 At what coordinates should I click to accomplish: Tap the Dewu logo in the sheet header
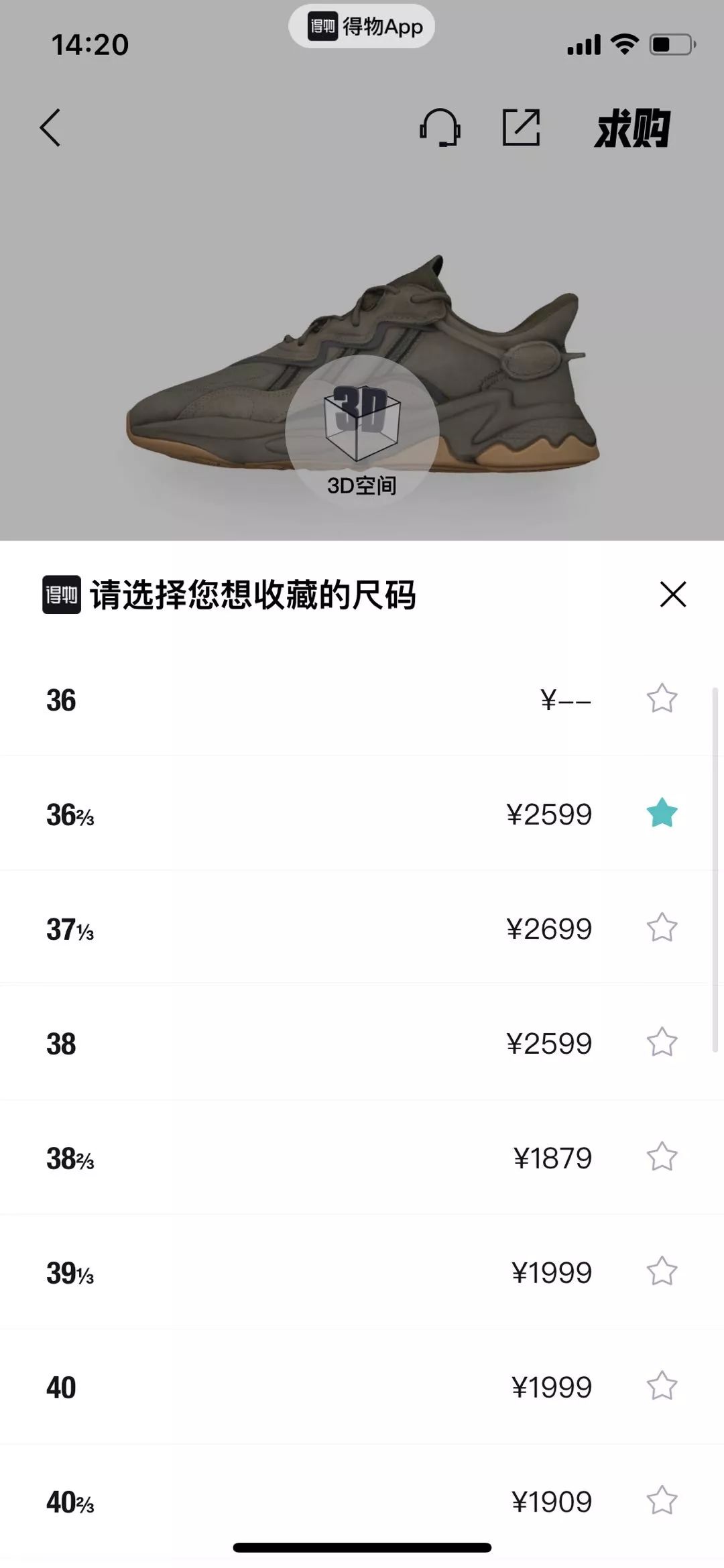pos(62,594)
